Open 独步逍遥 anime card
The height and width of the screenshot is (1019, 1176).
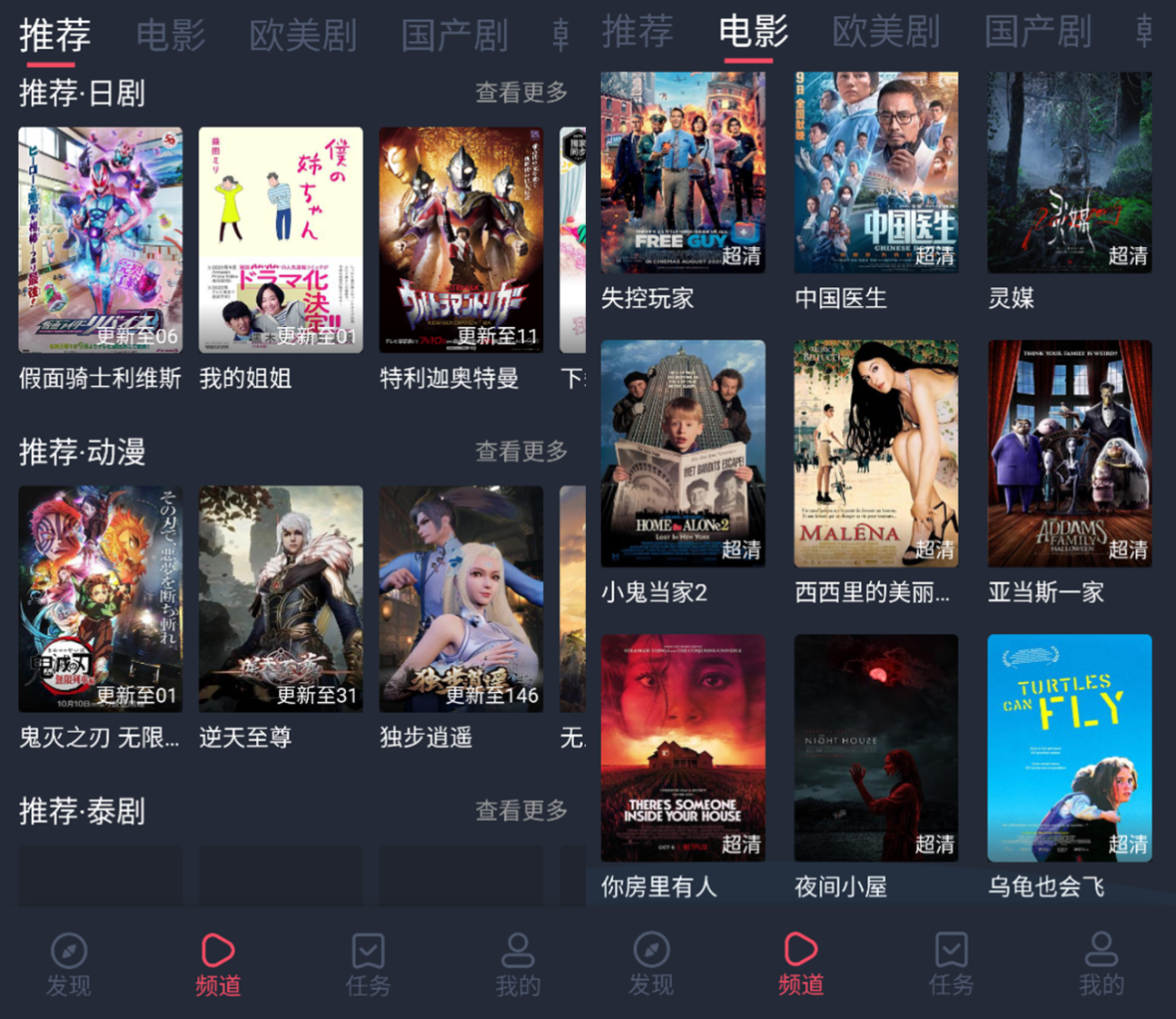tap(460, 598)
